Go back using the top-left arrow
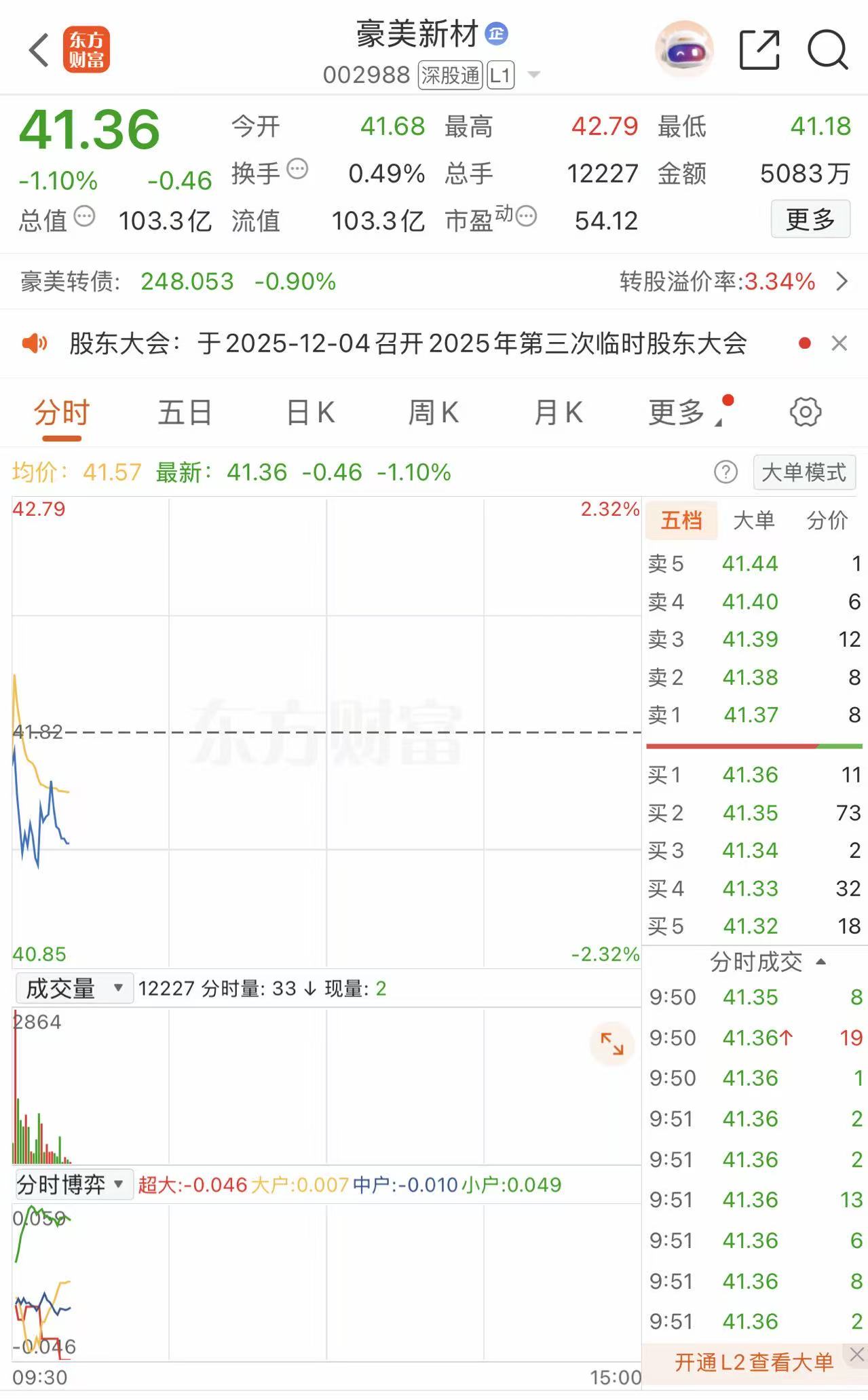Viewport: 868px width, 1400px height. click(39, 50)
